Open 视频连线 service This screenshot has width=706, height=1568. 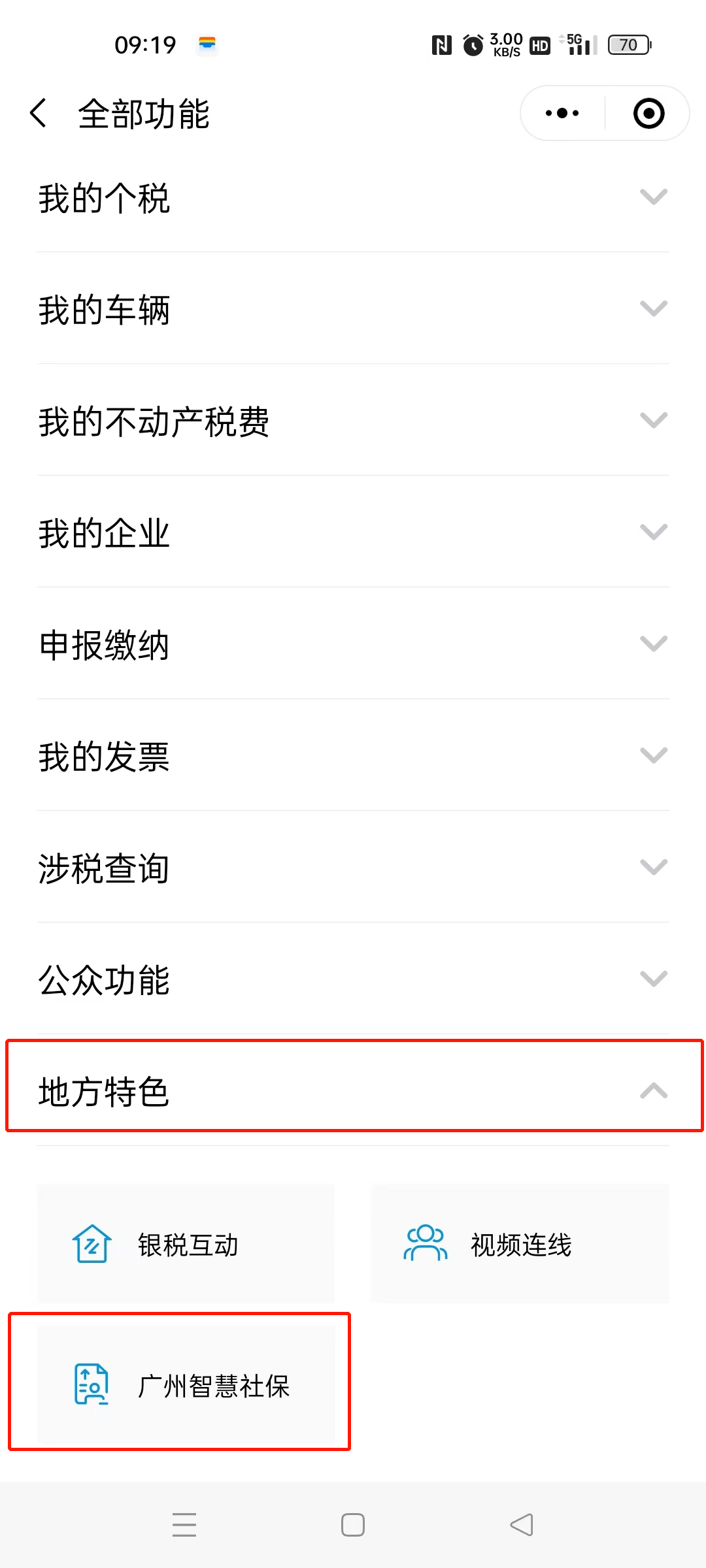coord(520,1244)
